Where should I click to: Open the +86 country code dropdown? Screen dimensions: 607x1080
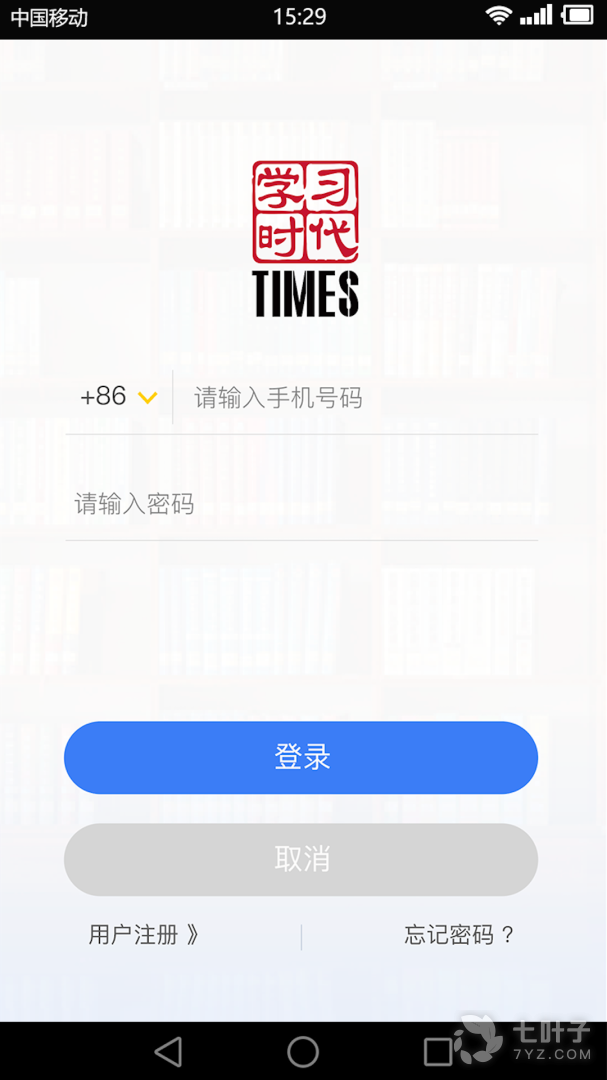click(119, 397)
